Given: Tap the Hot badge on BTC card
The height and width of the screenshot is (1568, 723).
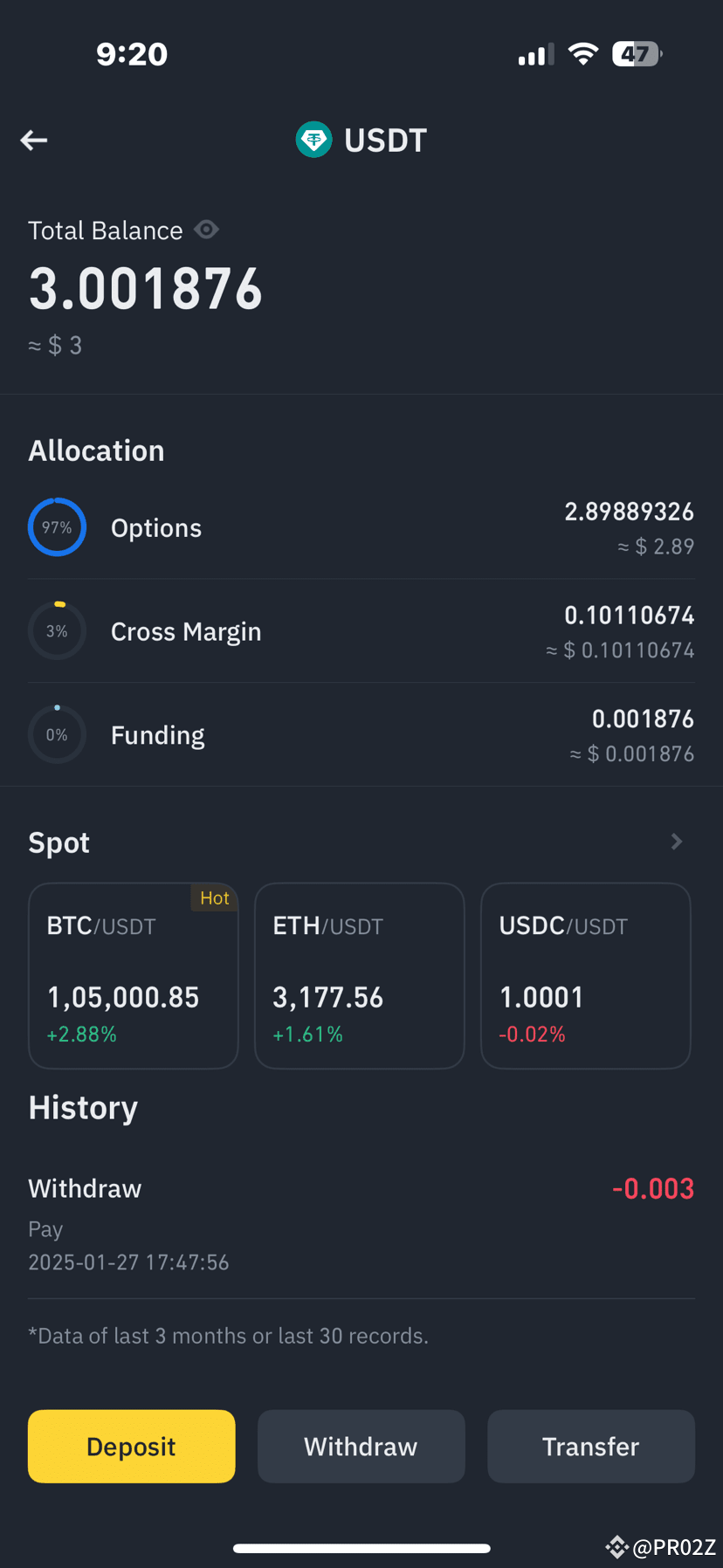Looking at the screenshot, I should [214, 897].
